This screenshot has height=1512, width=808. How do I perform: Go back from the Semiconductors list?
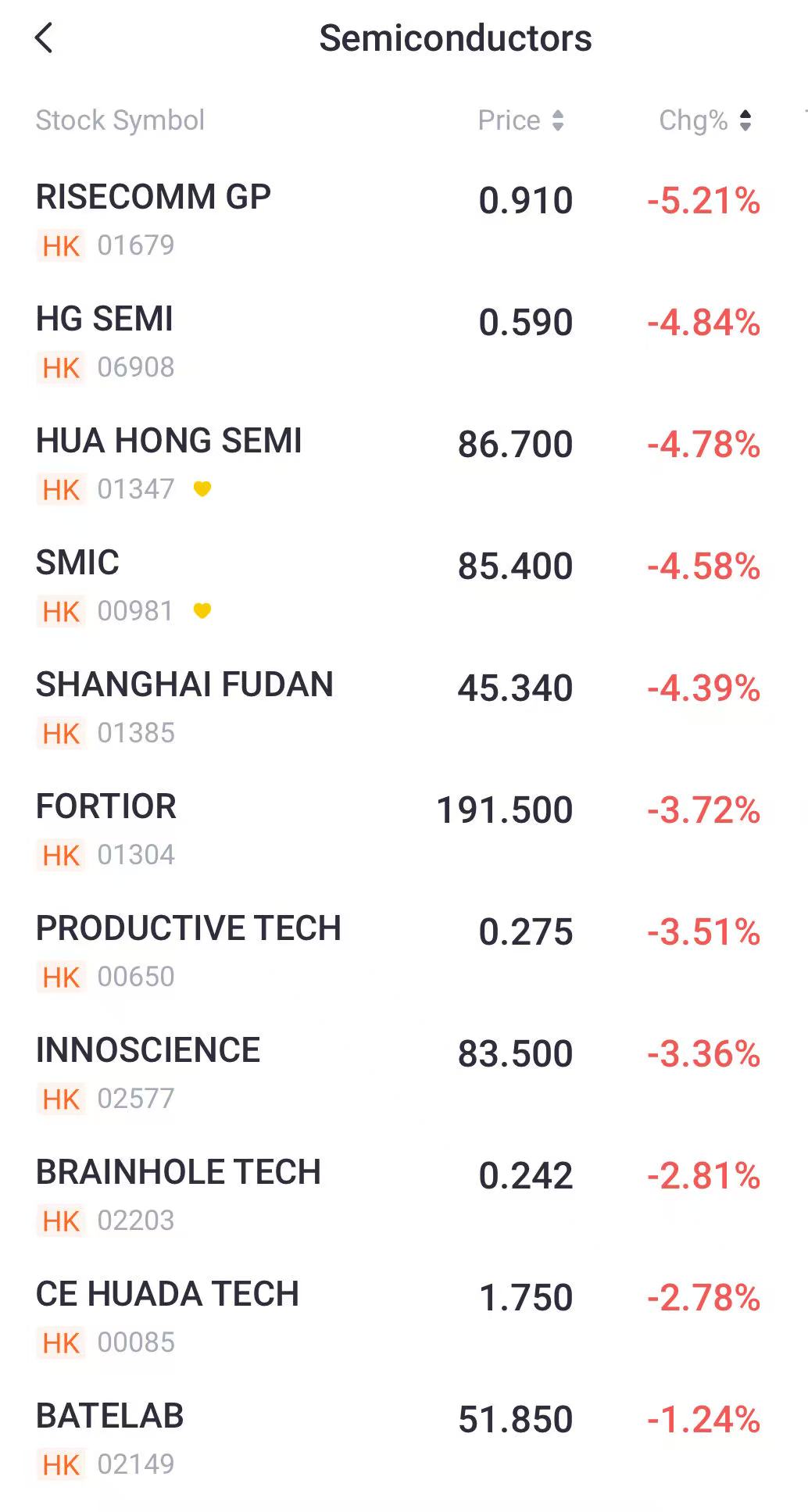click(44, 38)
